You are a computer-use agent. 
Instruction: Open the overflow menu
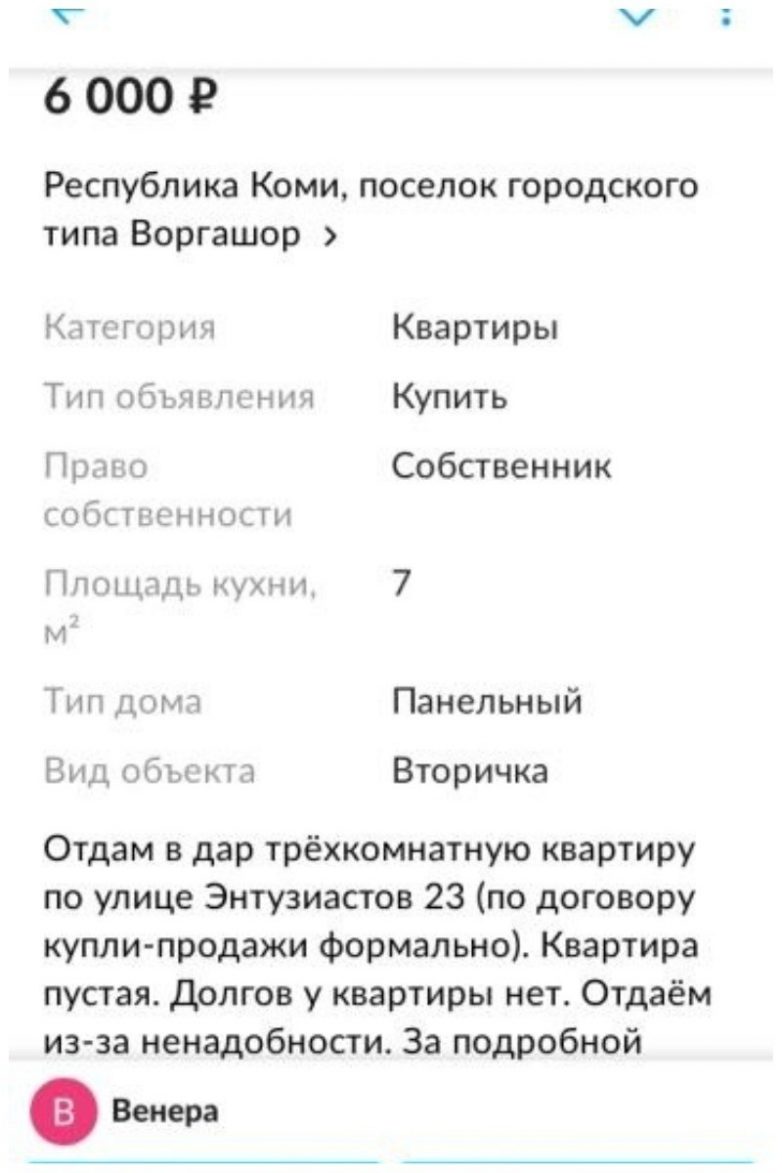[x=727, y=14]
